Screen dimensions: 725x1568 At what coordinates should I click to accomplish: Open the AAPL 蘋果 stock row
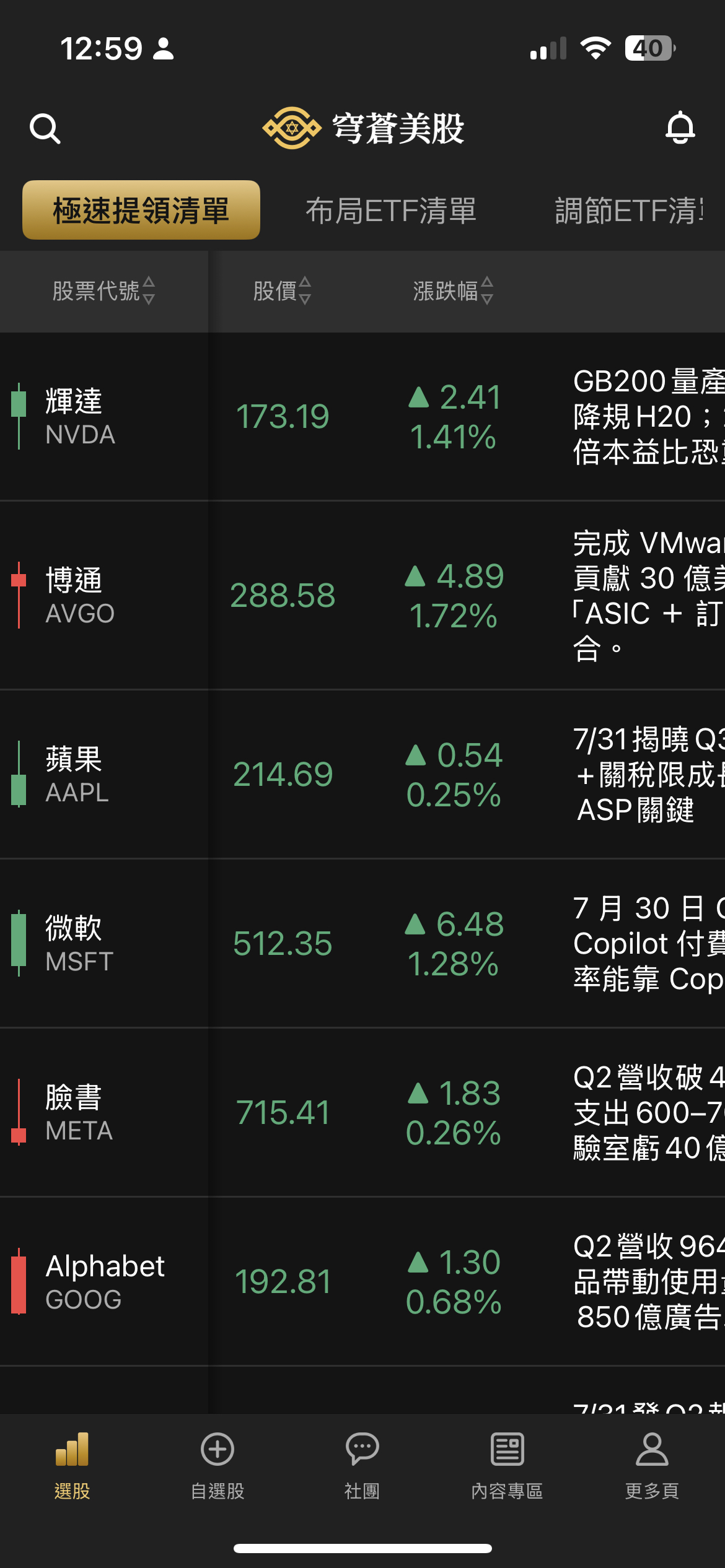tap(77, 774)
